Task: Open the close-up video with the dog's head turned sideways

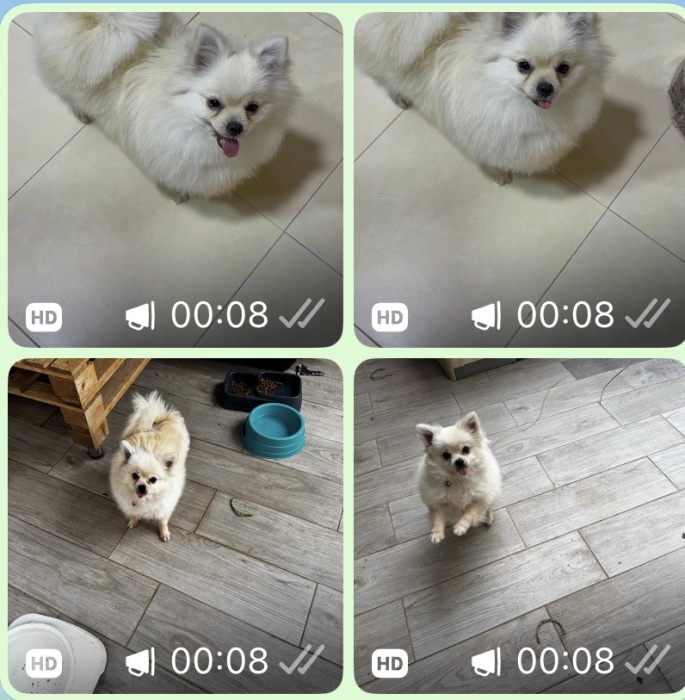Action: click(175, 180)
